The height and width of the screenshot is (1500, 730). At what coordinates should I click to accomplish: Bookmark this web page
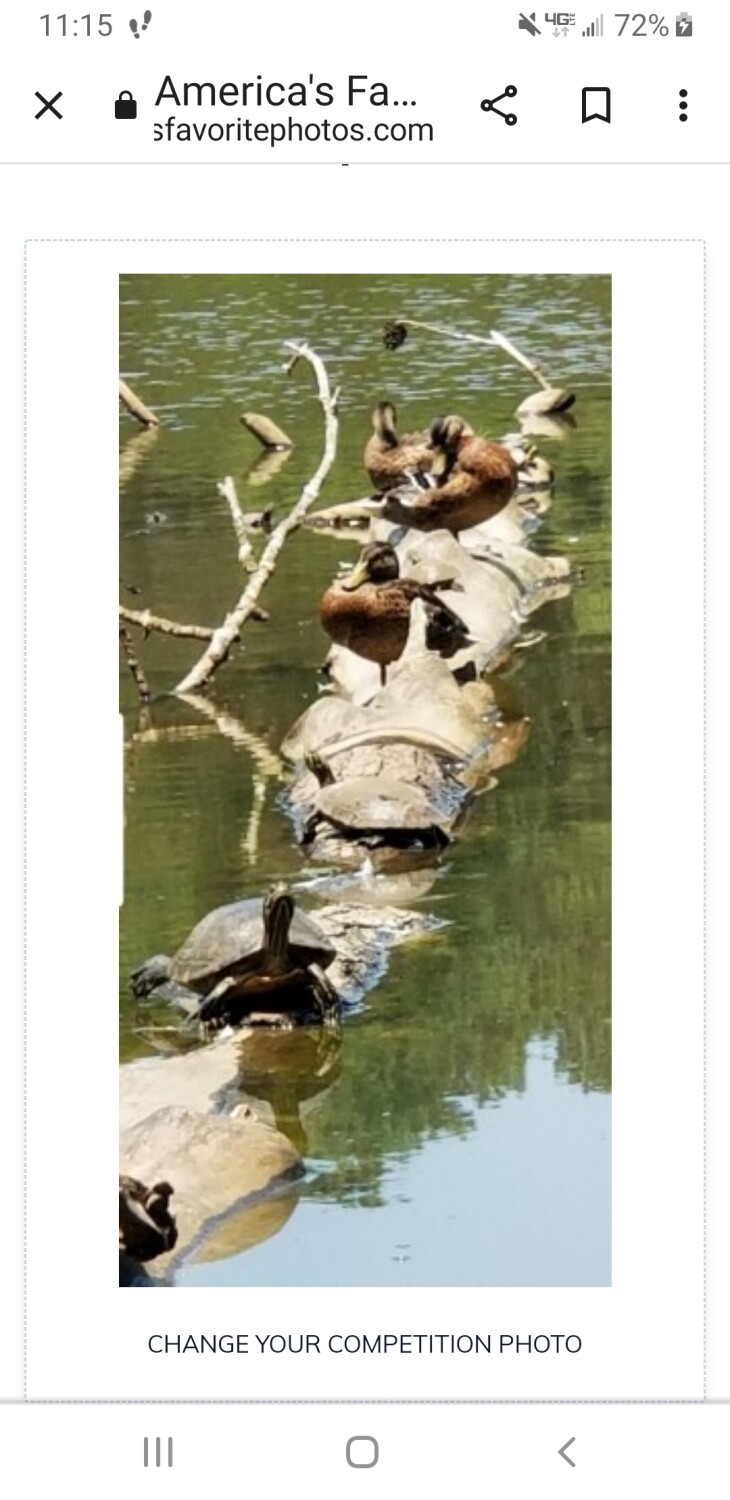pos(595,105)
